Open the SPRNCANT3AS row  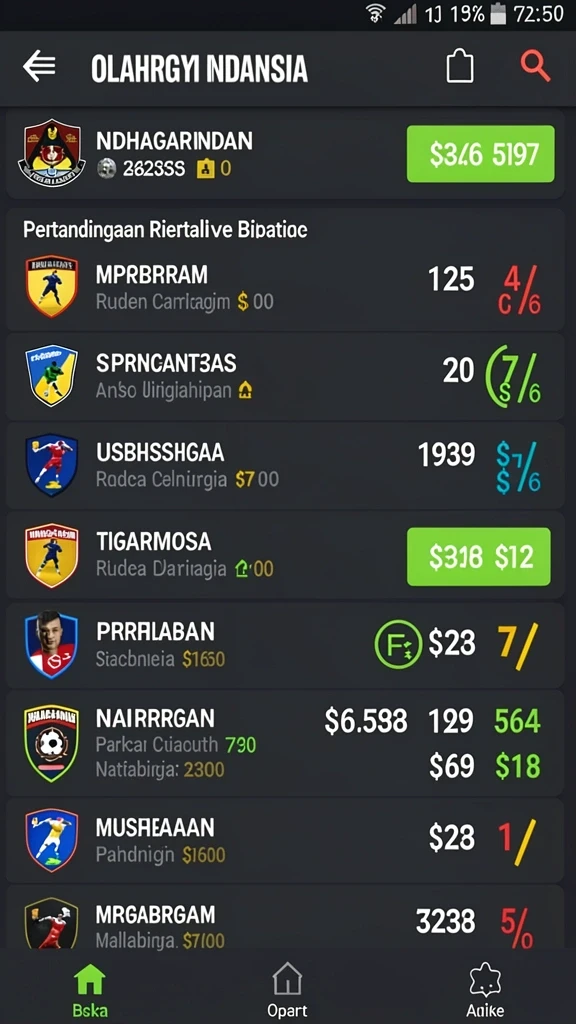[285, 376]
